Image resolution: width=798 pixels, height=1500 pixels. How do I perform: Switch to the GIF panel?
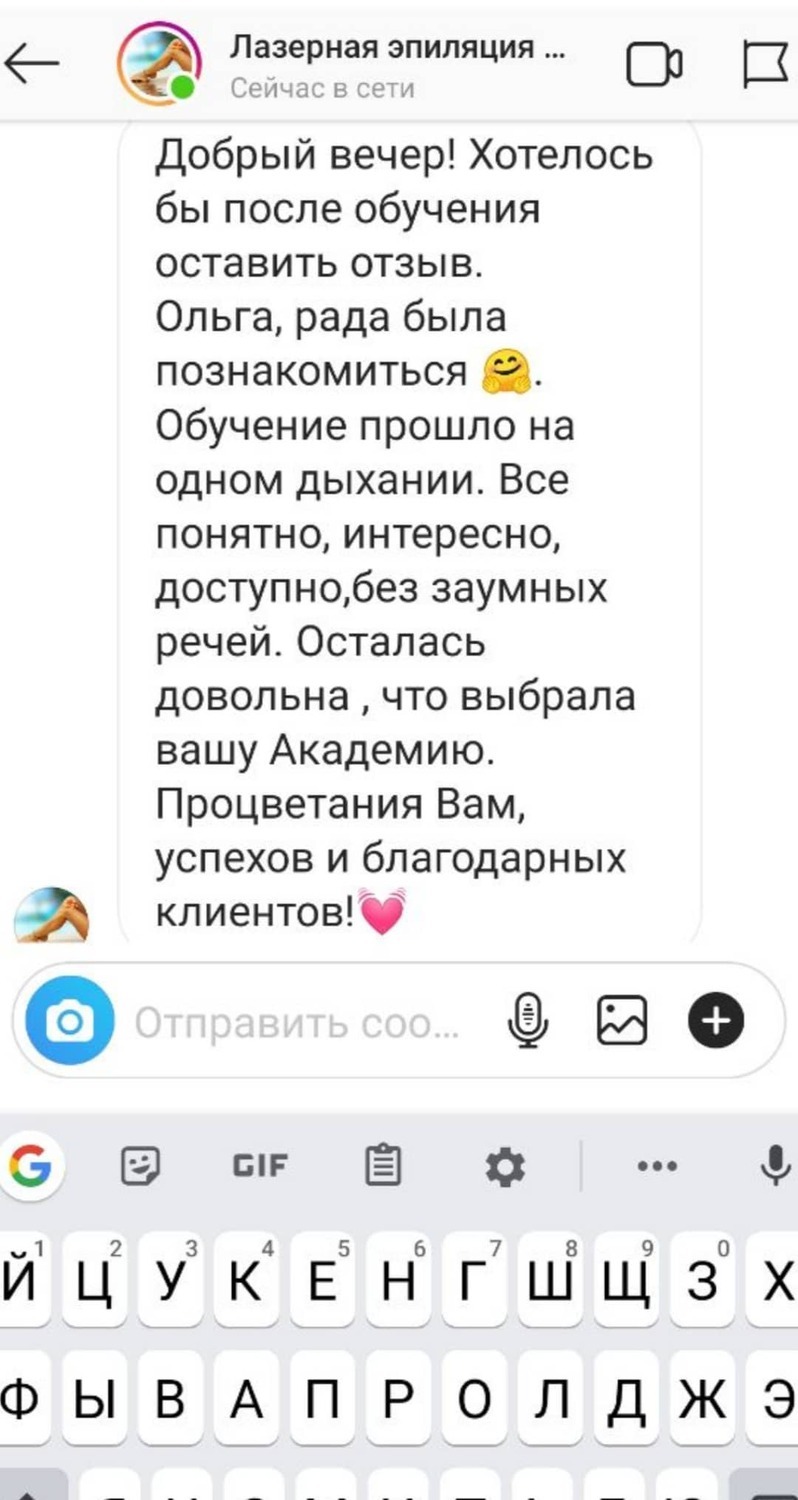pyautogui.click(x=262, y=1163)
